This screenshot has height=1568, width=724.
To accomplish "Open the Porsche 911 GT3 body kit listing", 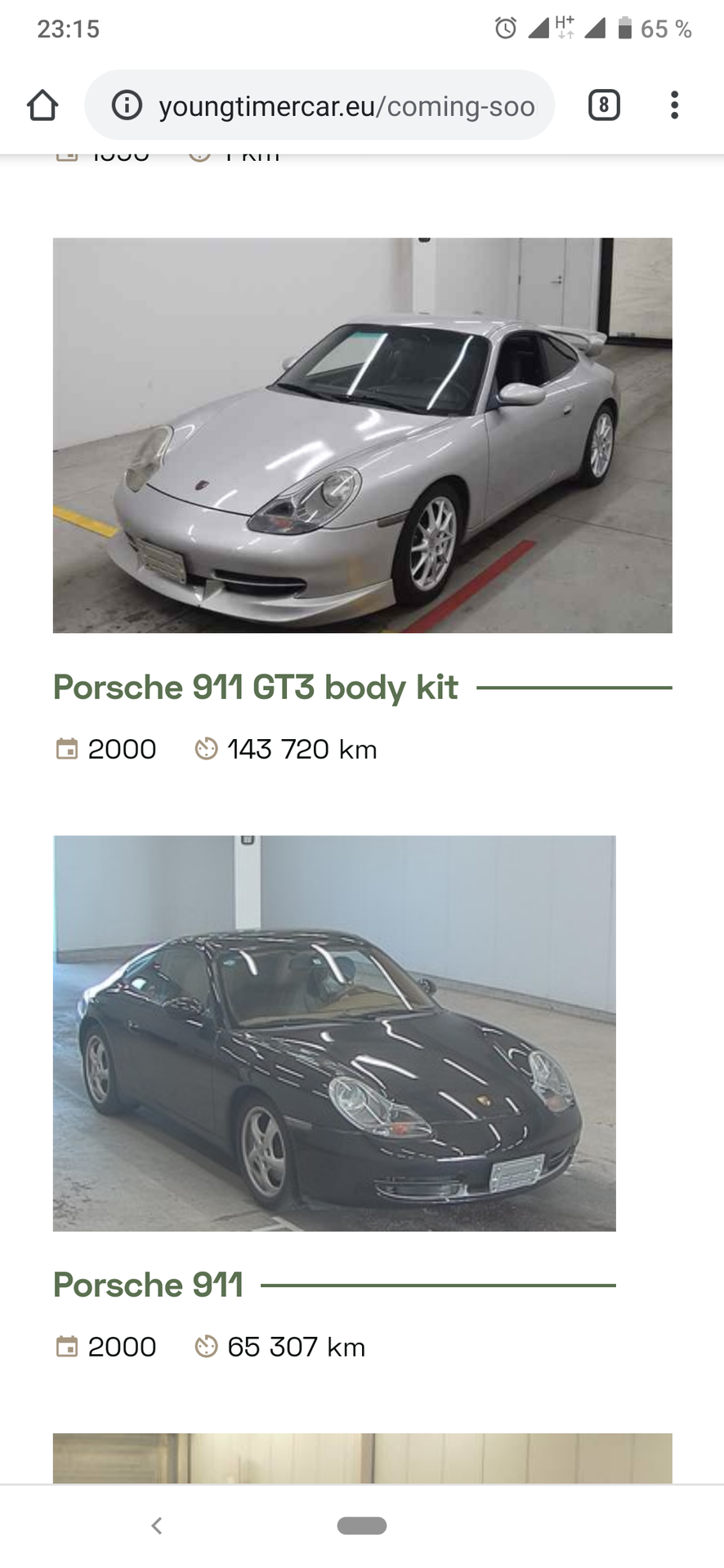I will (x=256, y=688).
